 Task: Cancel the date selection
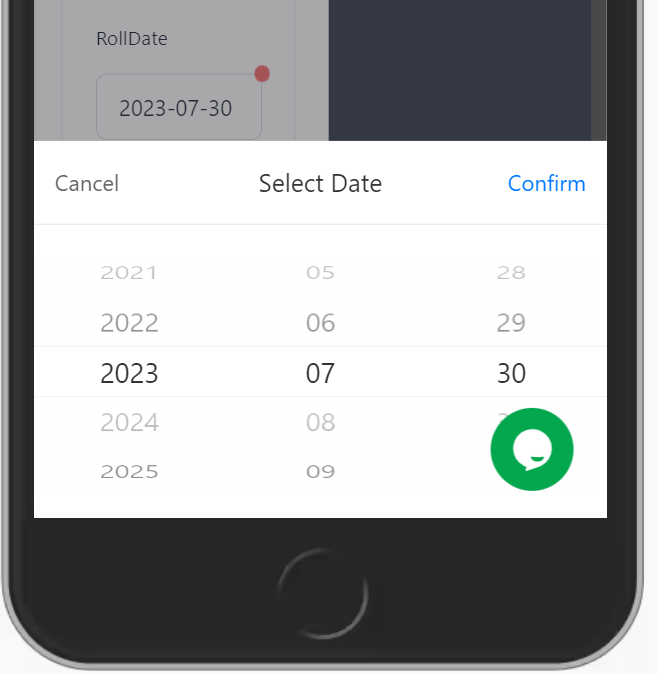click(x=87, y=184)
